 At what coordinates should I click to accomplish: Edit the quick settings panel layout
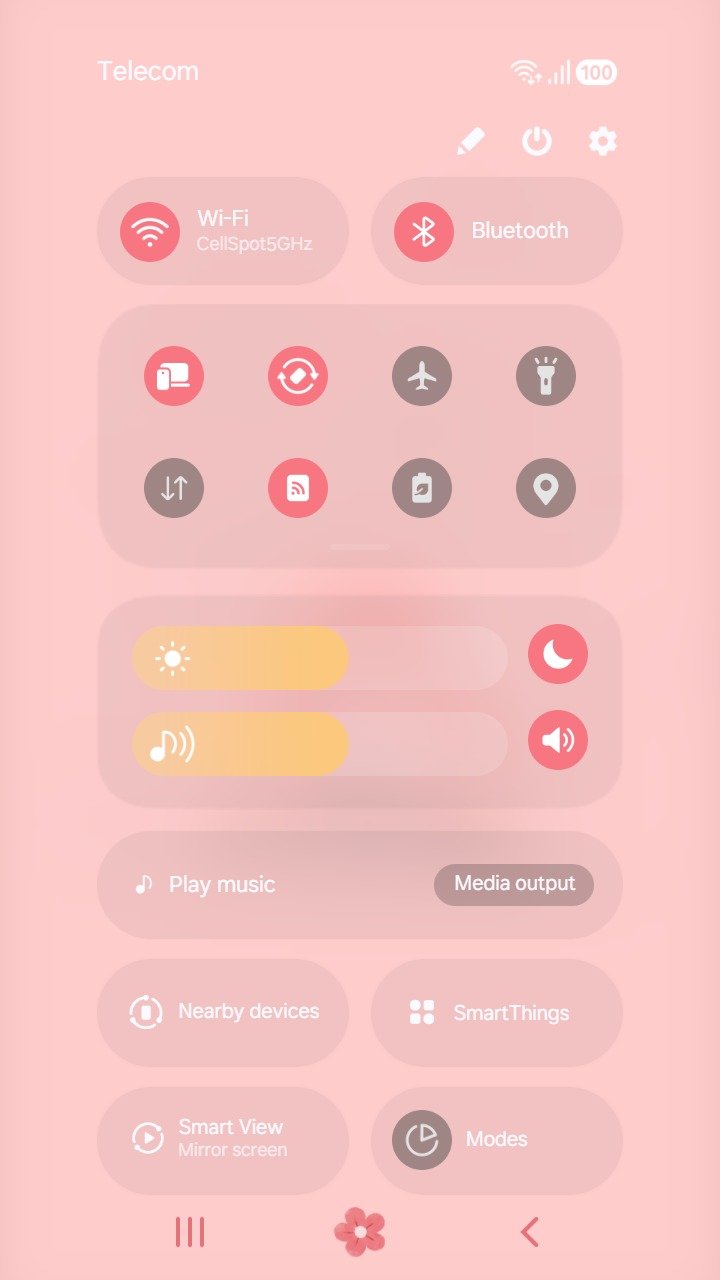tap(470, 142)
